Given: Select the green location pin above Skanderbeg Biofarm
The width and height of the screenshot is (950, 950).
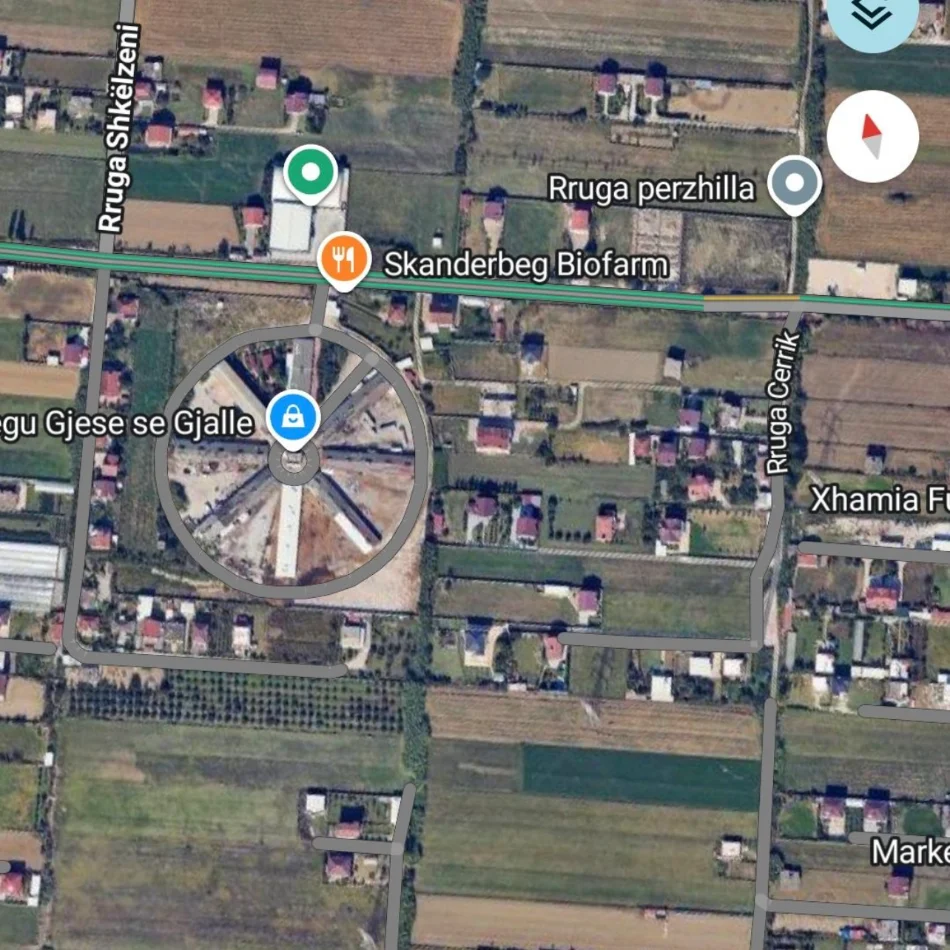Looking at the screenshot, I should pos(310,173).
